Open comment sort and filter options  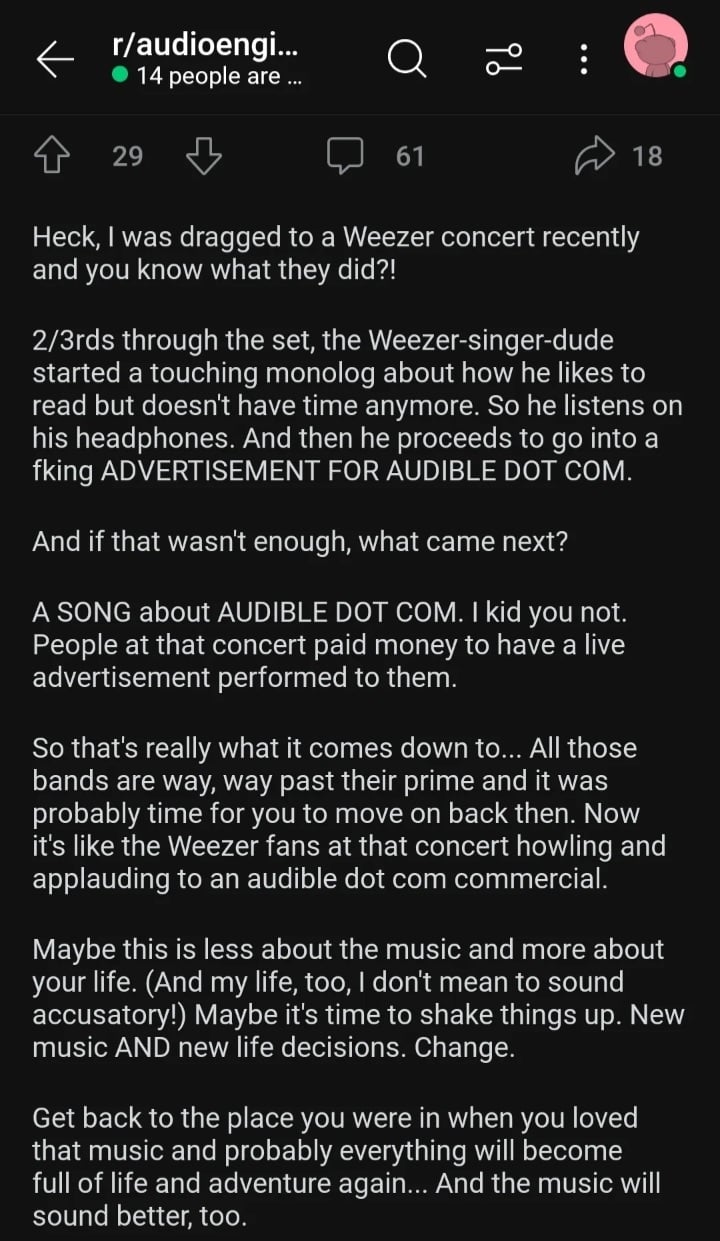coord(503,60)
